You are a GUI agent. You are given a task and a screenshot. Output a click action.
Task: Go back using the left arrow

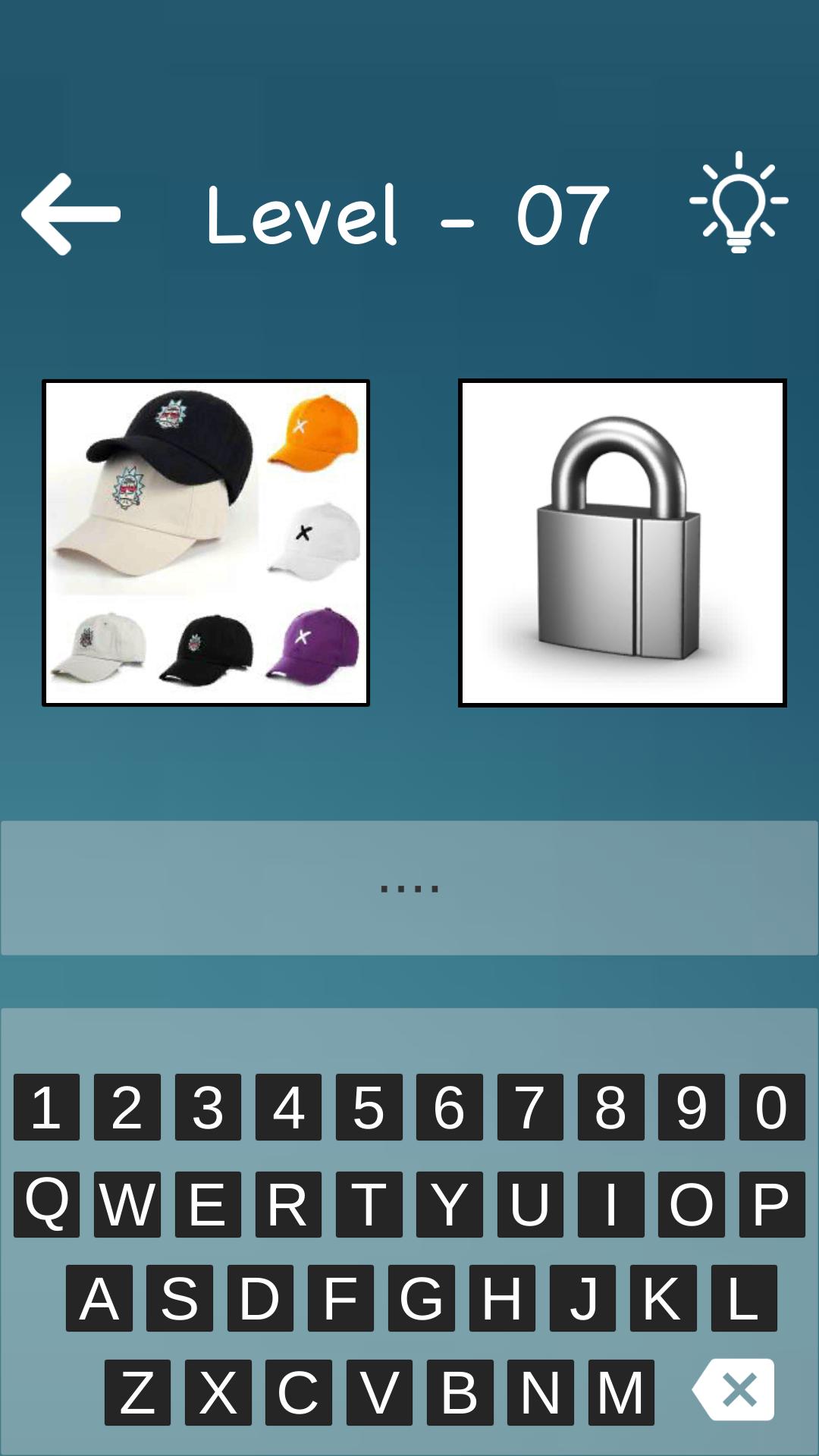point(71,214)
